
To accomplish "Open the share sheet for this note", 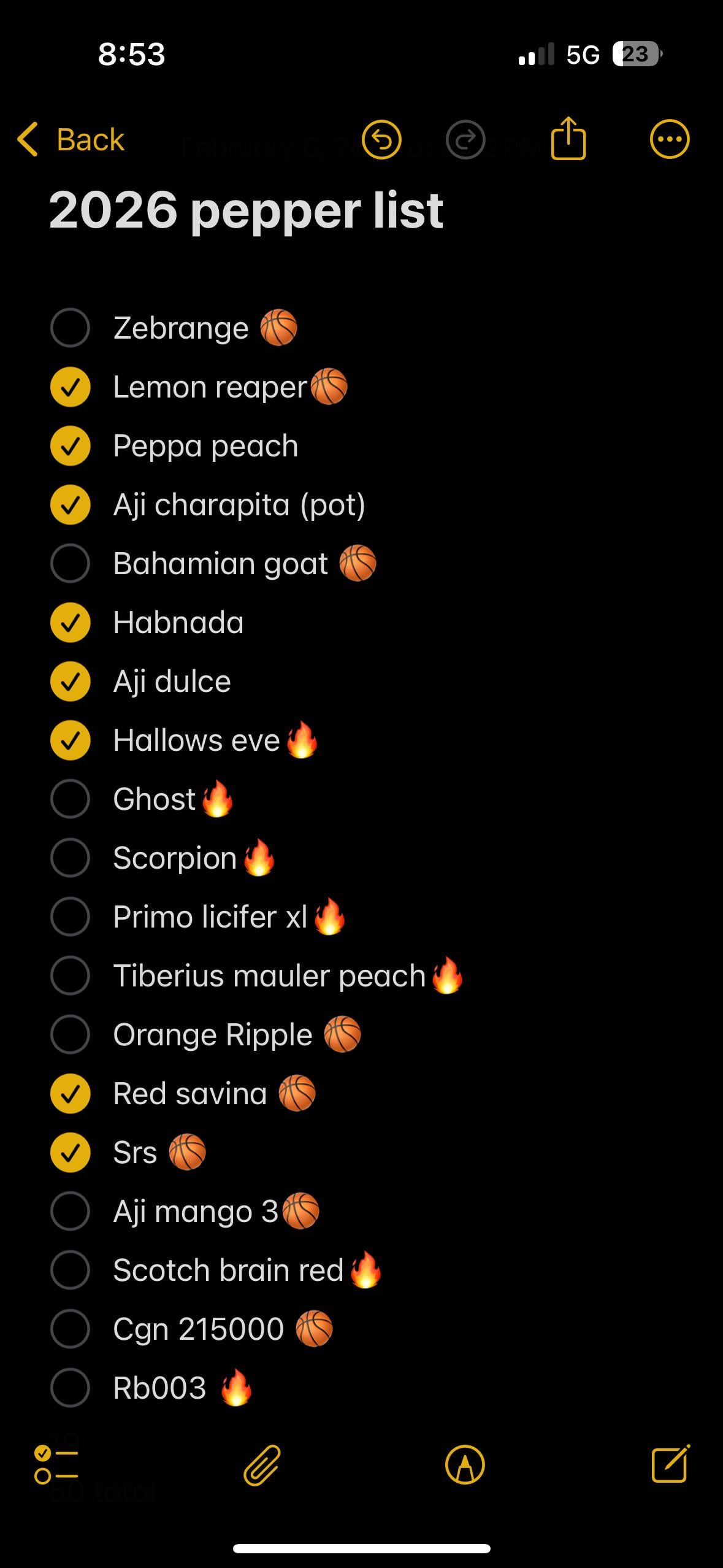I will click(x=568, y=139).
